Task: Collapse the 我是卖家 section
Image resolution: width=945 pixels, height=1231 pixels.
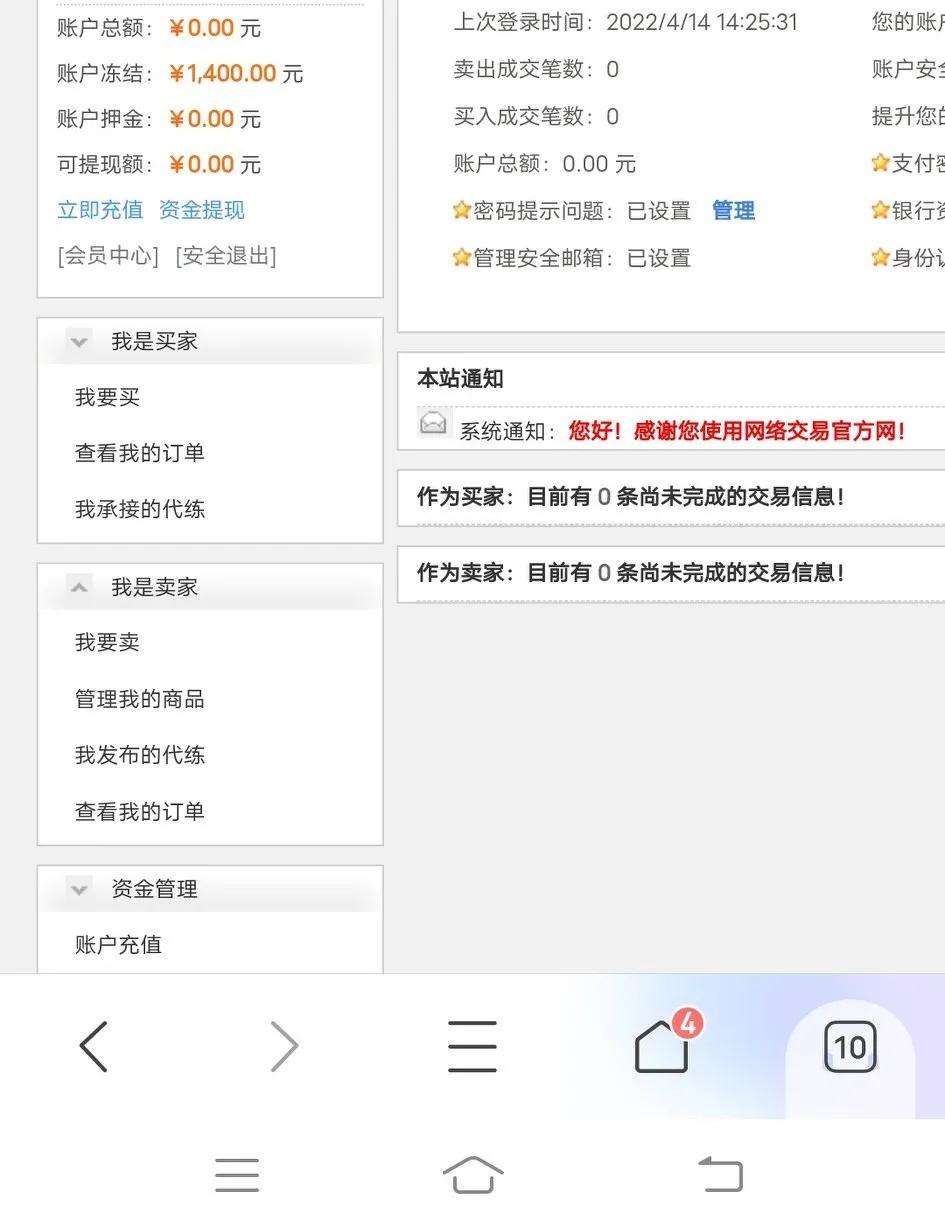Action: [x=79, y=587]
